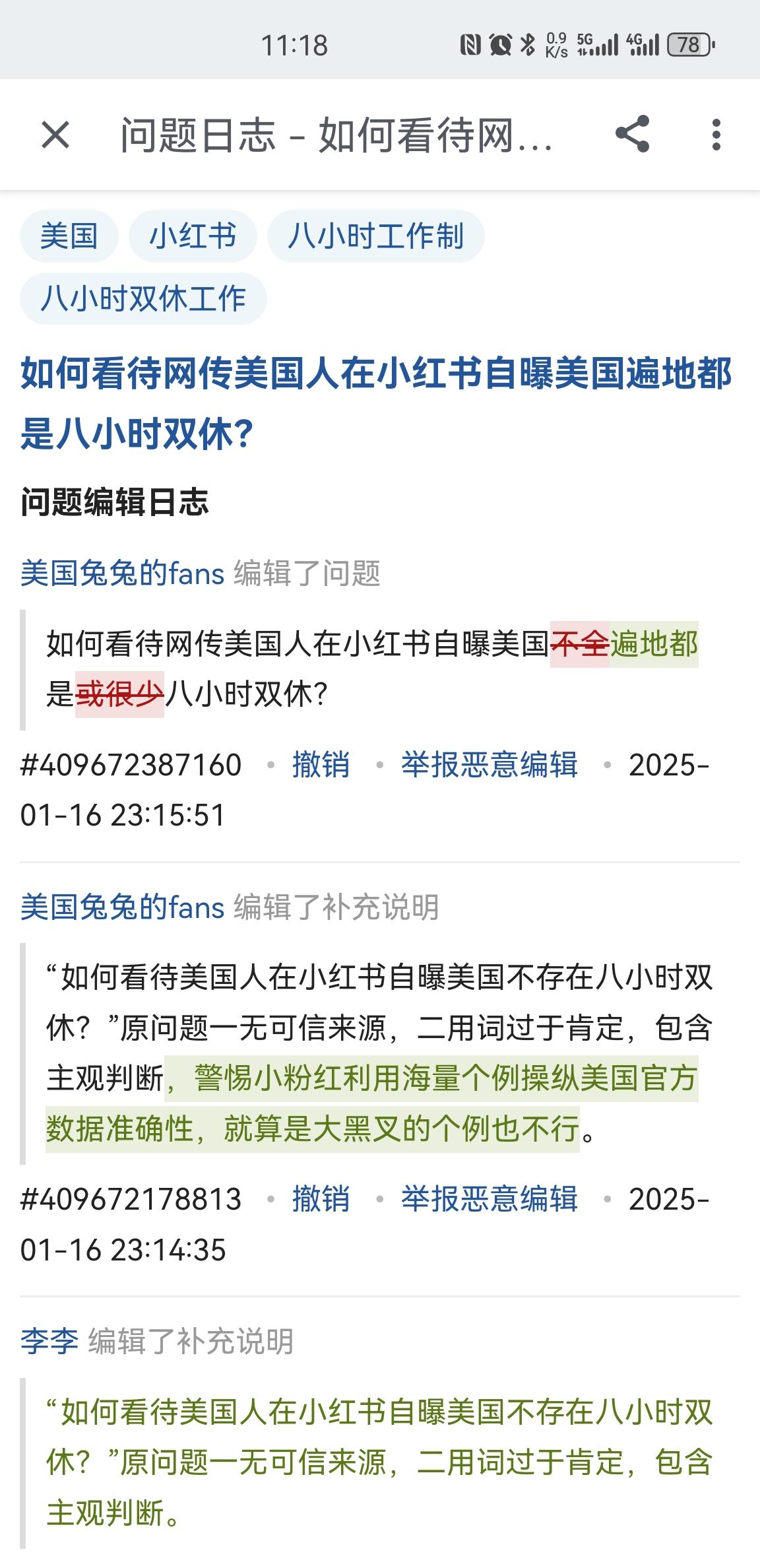
Task: Open the 八小时双休工作 topic chip
Action: [x=143, y=298]
